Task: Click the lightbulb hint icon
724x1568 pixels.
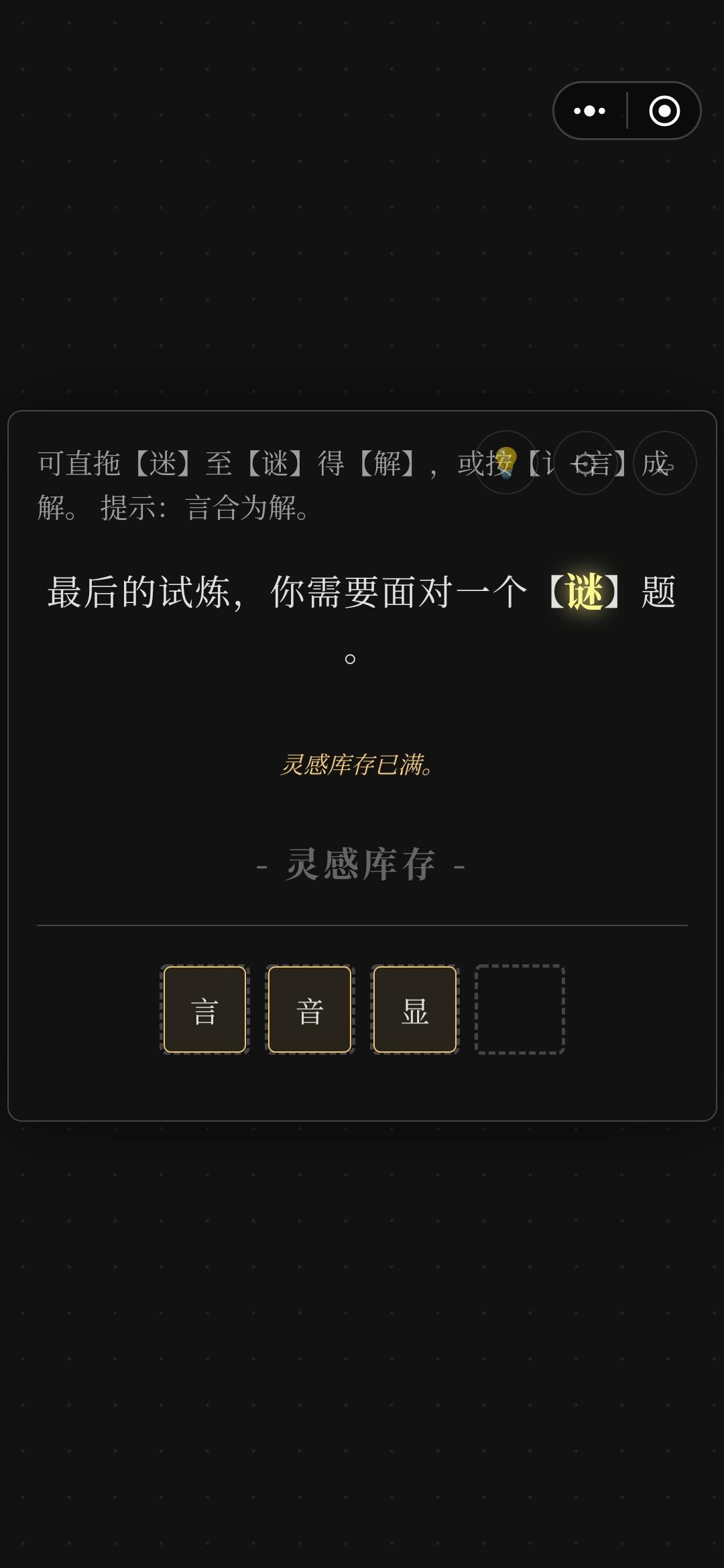Action: [507, 464]
